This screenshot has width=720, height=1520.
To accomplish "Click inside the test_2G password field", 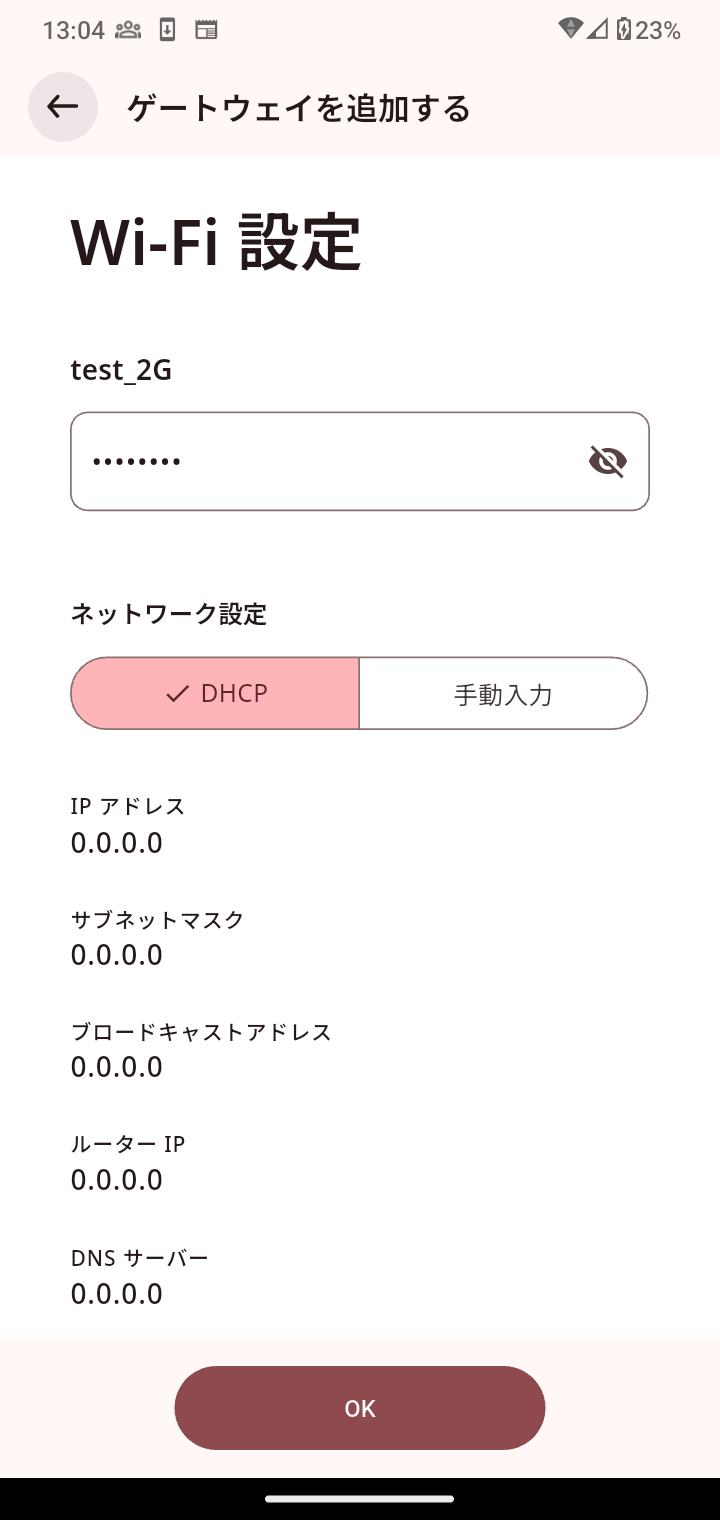I will pyautogui.click(x=300, y=460).
